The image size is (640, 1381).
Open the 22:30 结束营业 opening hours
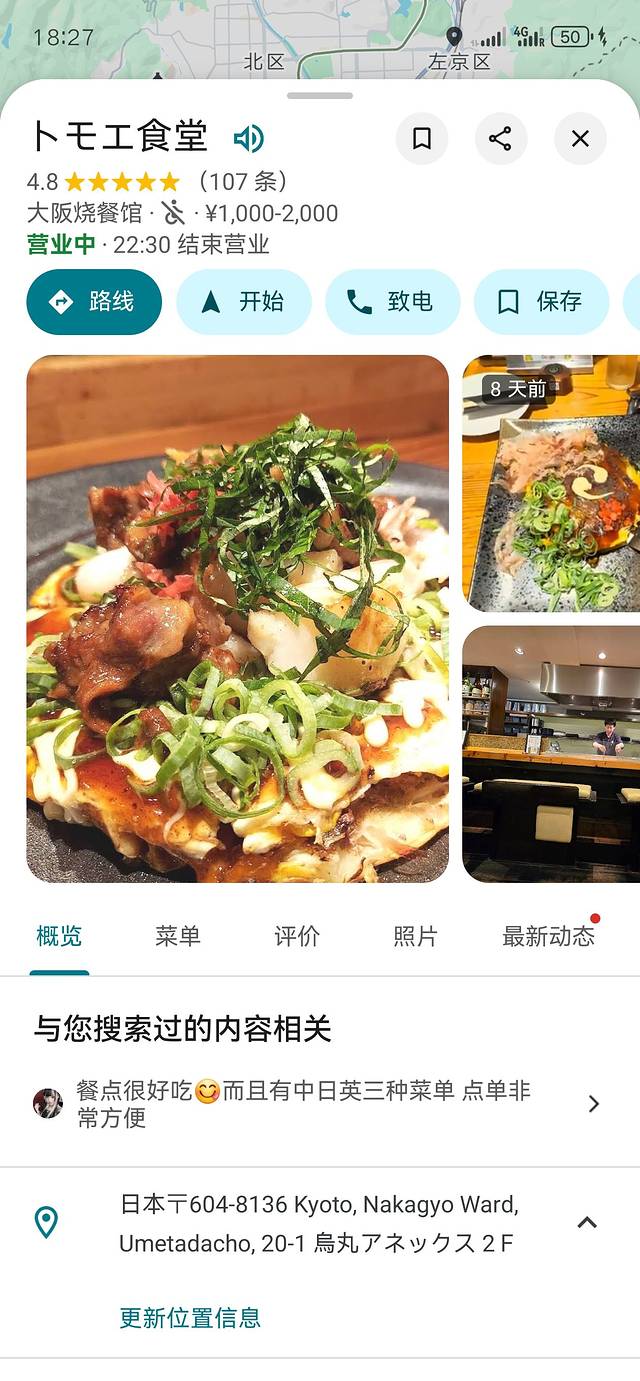point(190,245)
